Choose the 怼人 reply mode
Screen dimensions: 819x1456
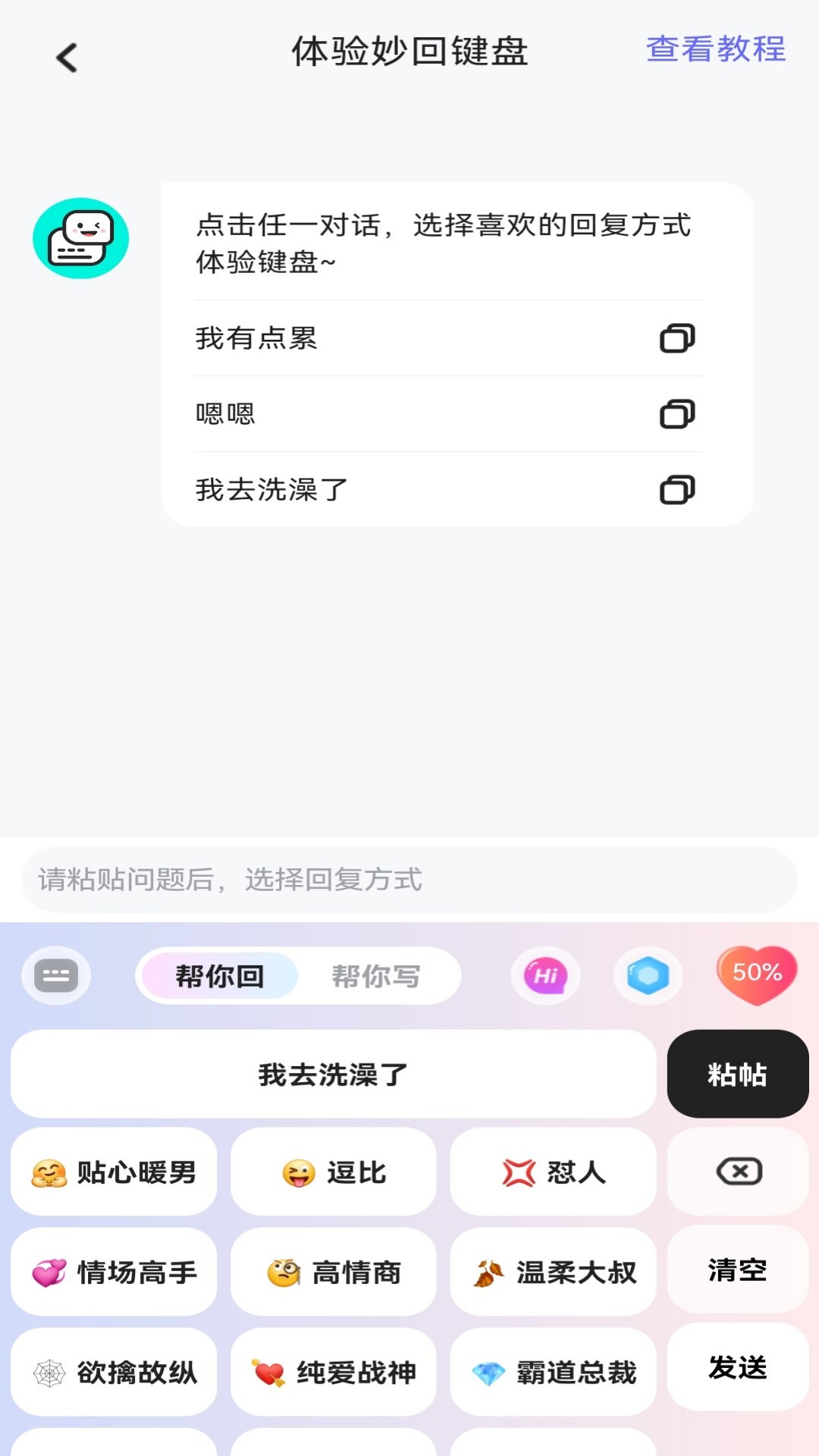point(553,1172)
